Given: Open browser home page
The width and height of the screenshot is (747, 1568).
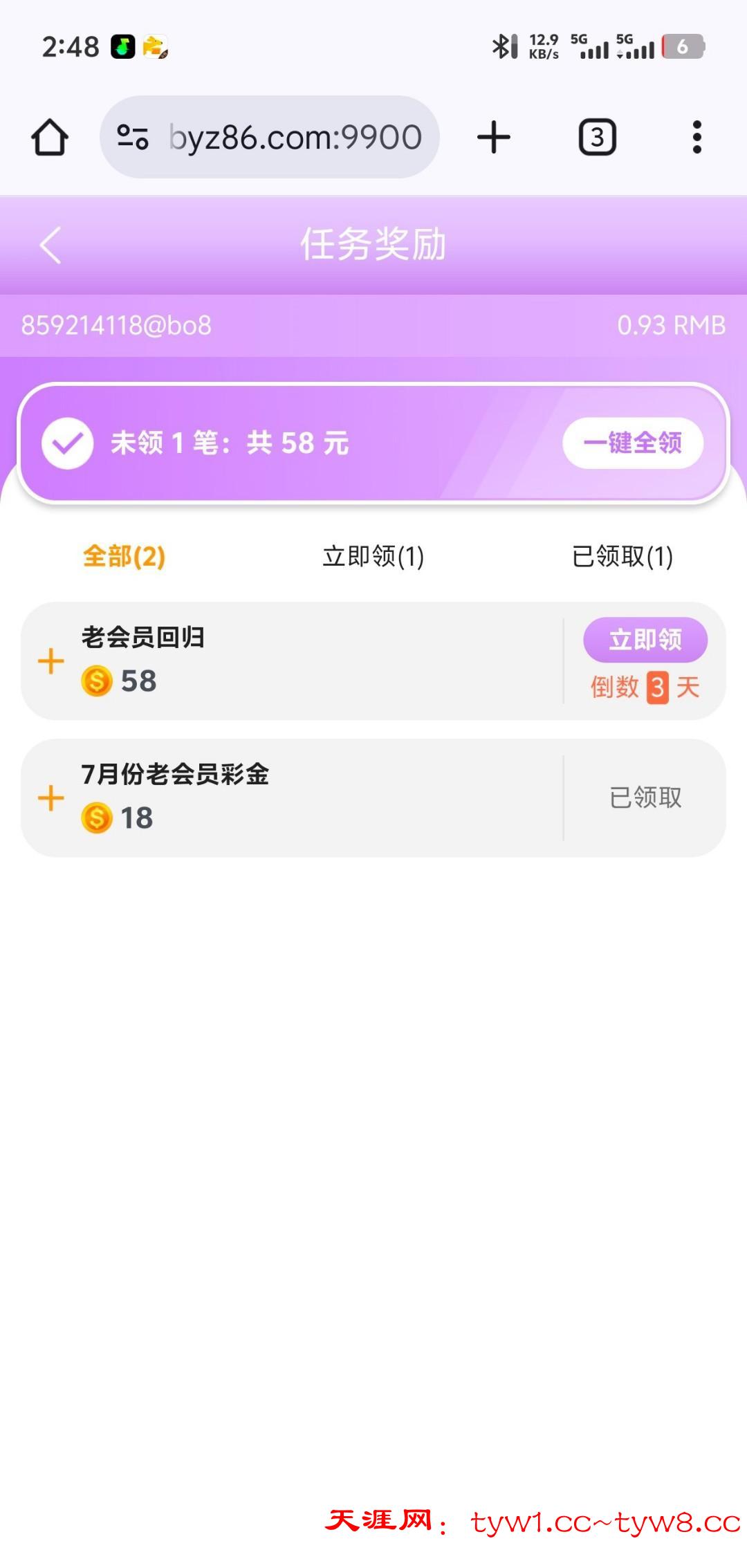Looking at the screenshot, I should pos(50,137).
